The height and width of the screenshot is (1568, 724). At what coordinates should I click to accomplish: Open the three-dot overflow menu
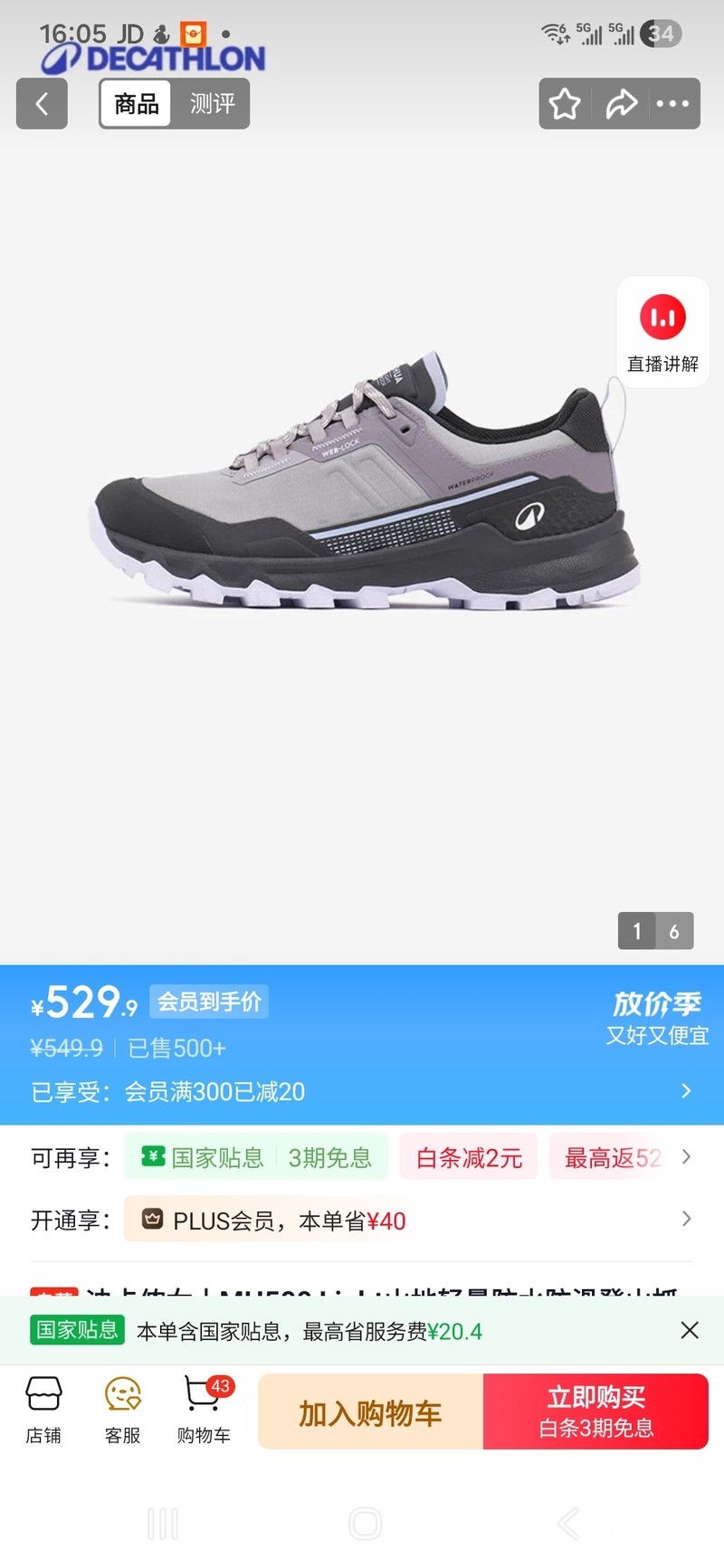672,104
